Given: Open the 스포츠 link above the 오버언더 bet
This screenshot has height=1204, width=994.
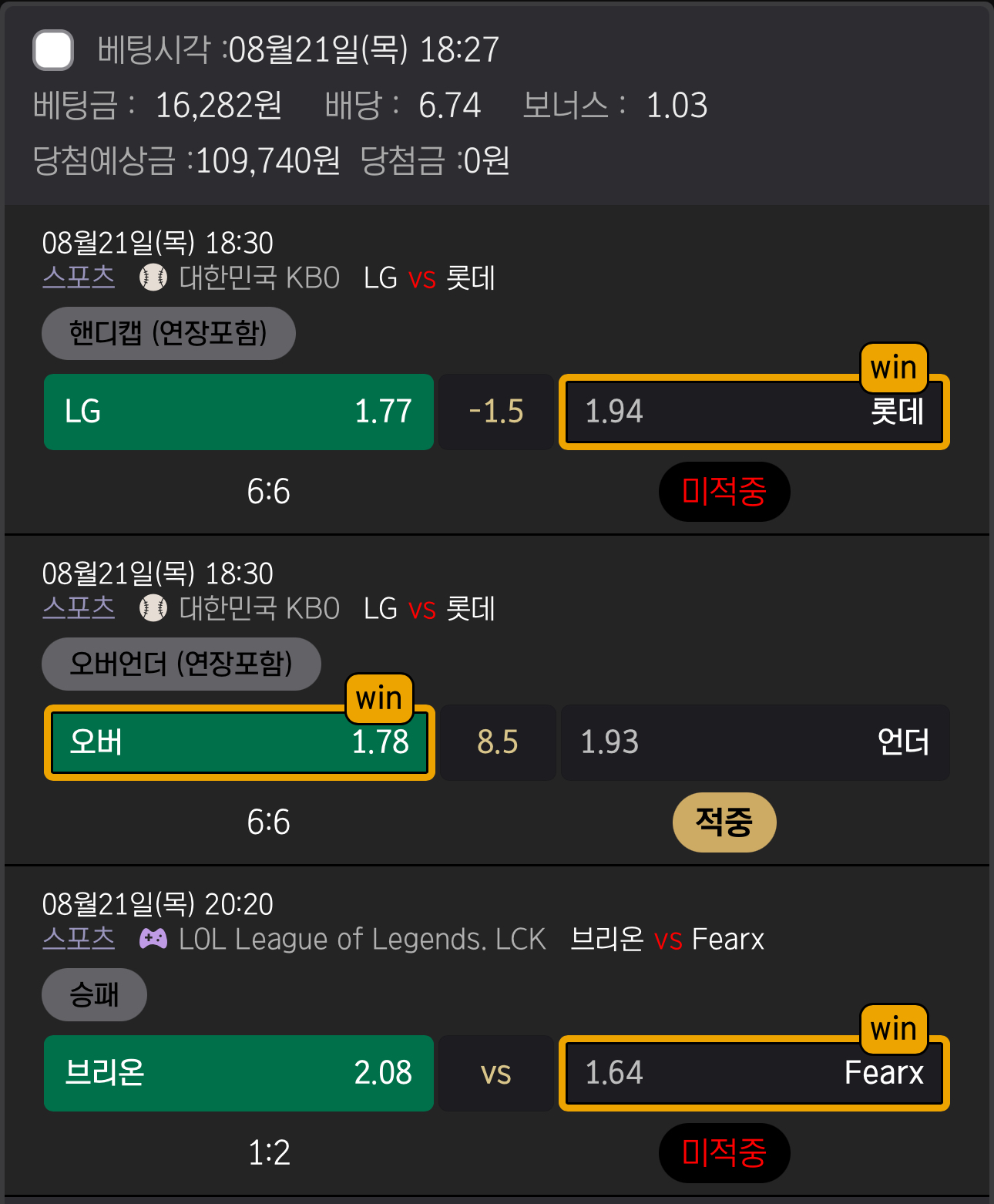Looking at the screenshot, I should pyautogui.click(x=79, y=608).
